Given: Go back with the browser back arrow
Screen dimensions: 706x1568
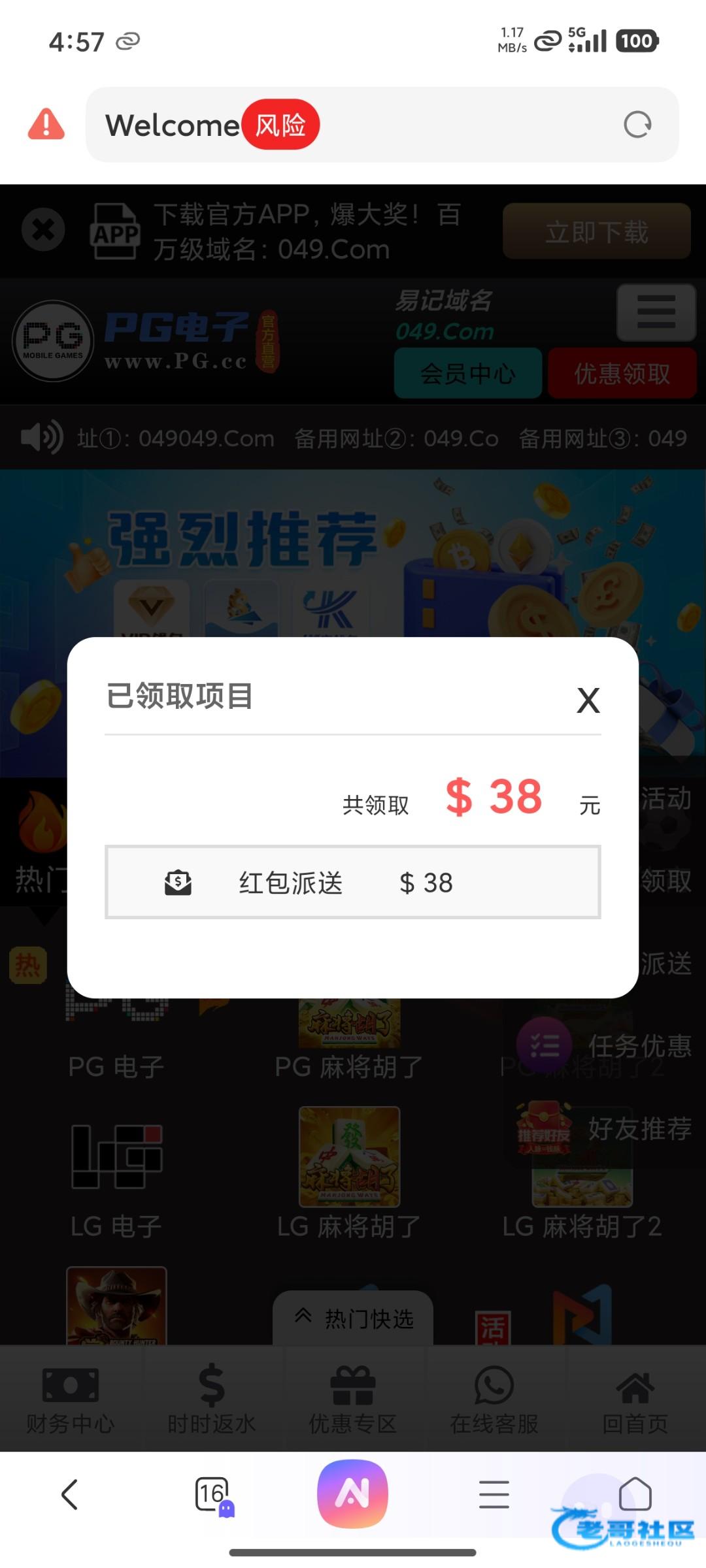Looking at the screenshot, I should tap(69, 1495).
